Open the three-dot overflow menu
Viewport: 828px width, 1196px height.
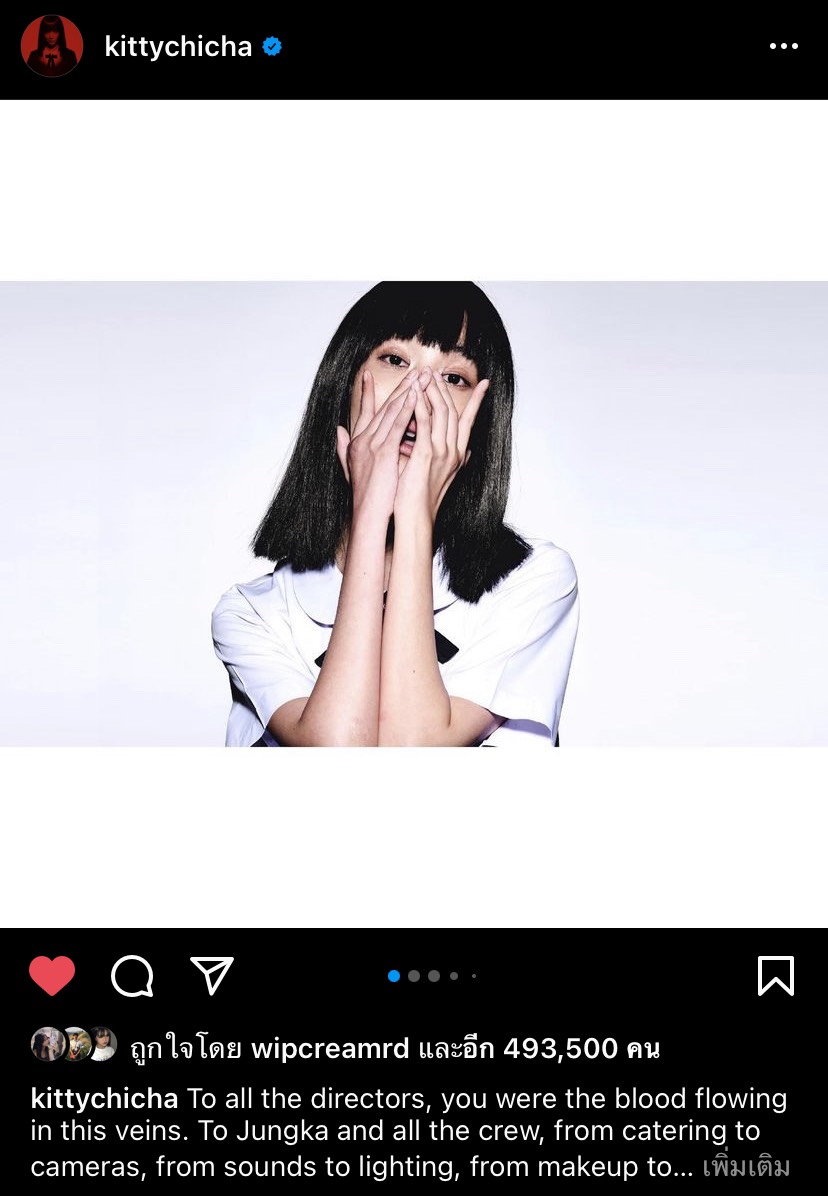point(783,47)
